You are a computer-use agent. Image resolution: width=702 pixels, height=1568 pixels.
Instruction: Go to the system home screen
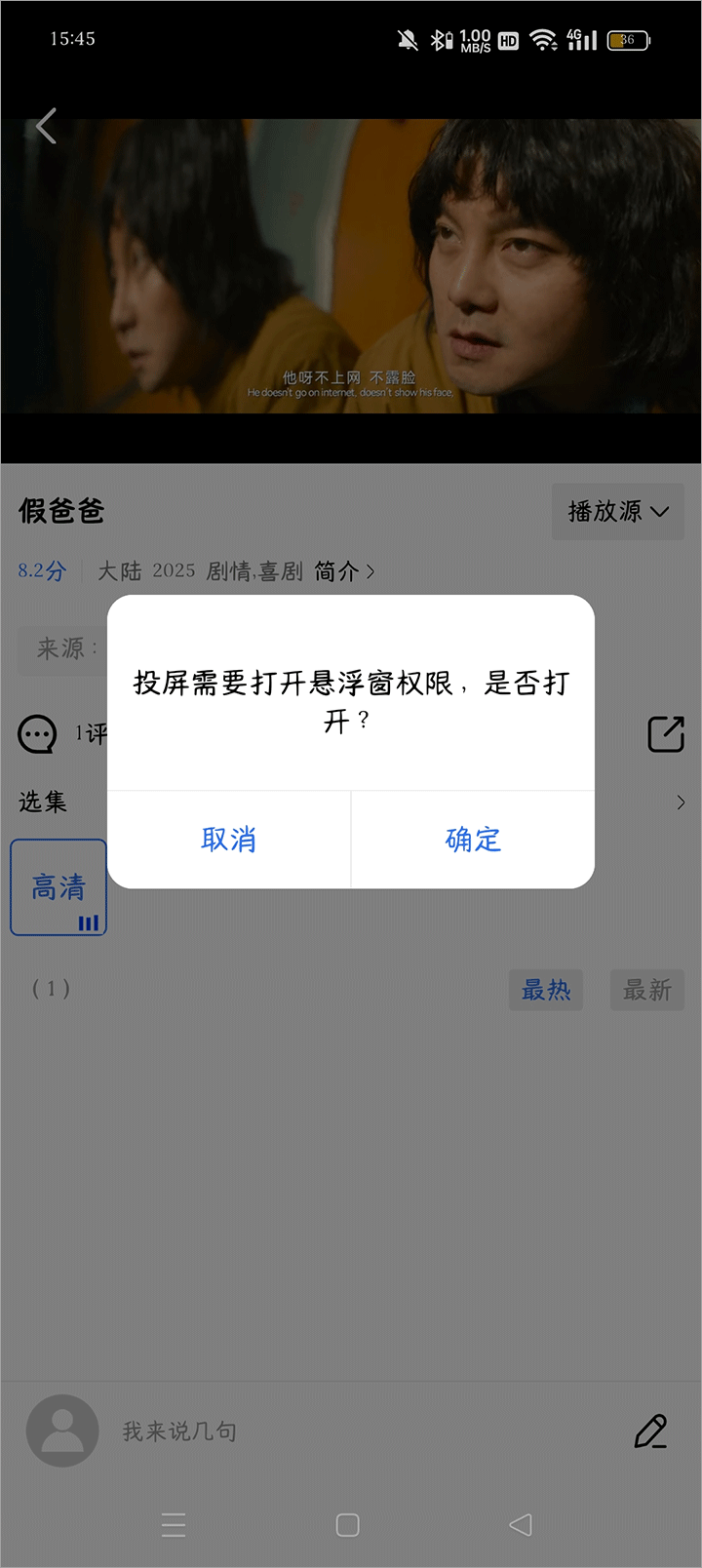[347, 1525]
